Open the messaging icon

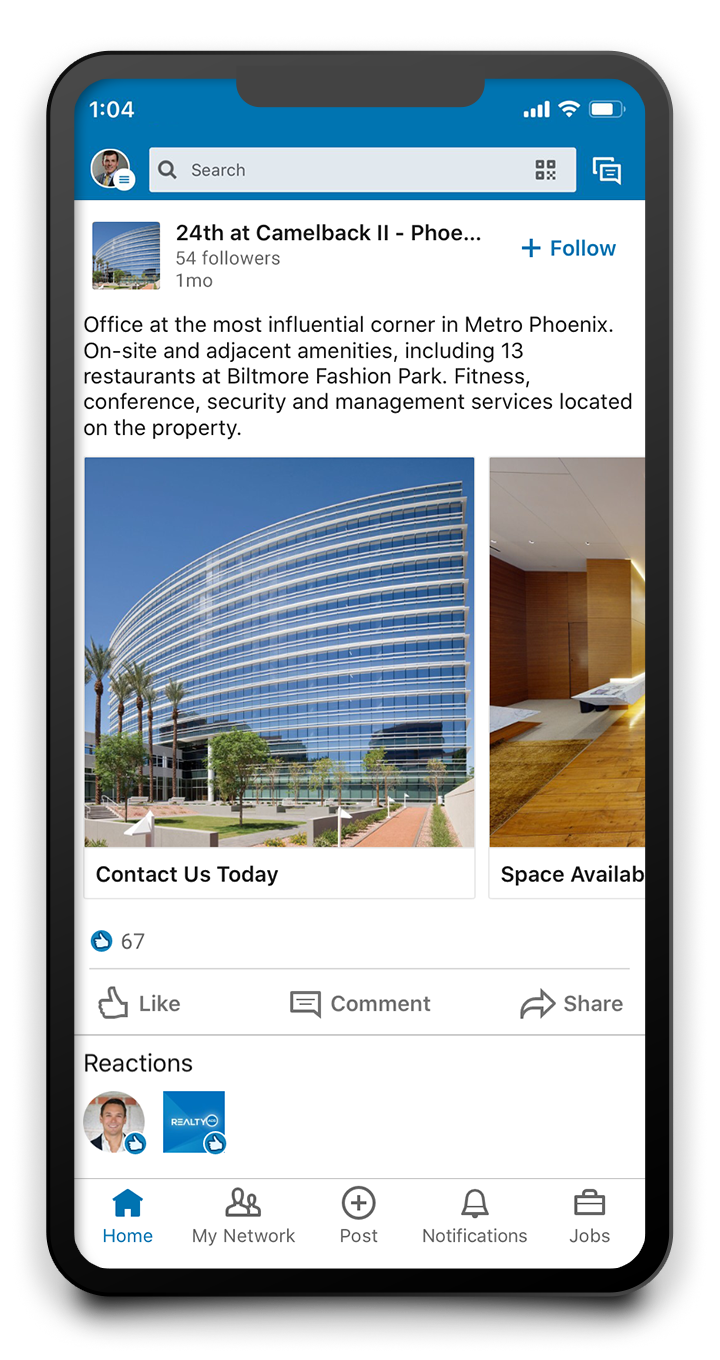coord(607,170)
